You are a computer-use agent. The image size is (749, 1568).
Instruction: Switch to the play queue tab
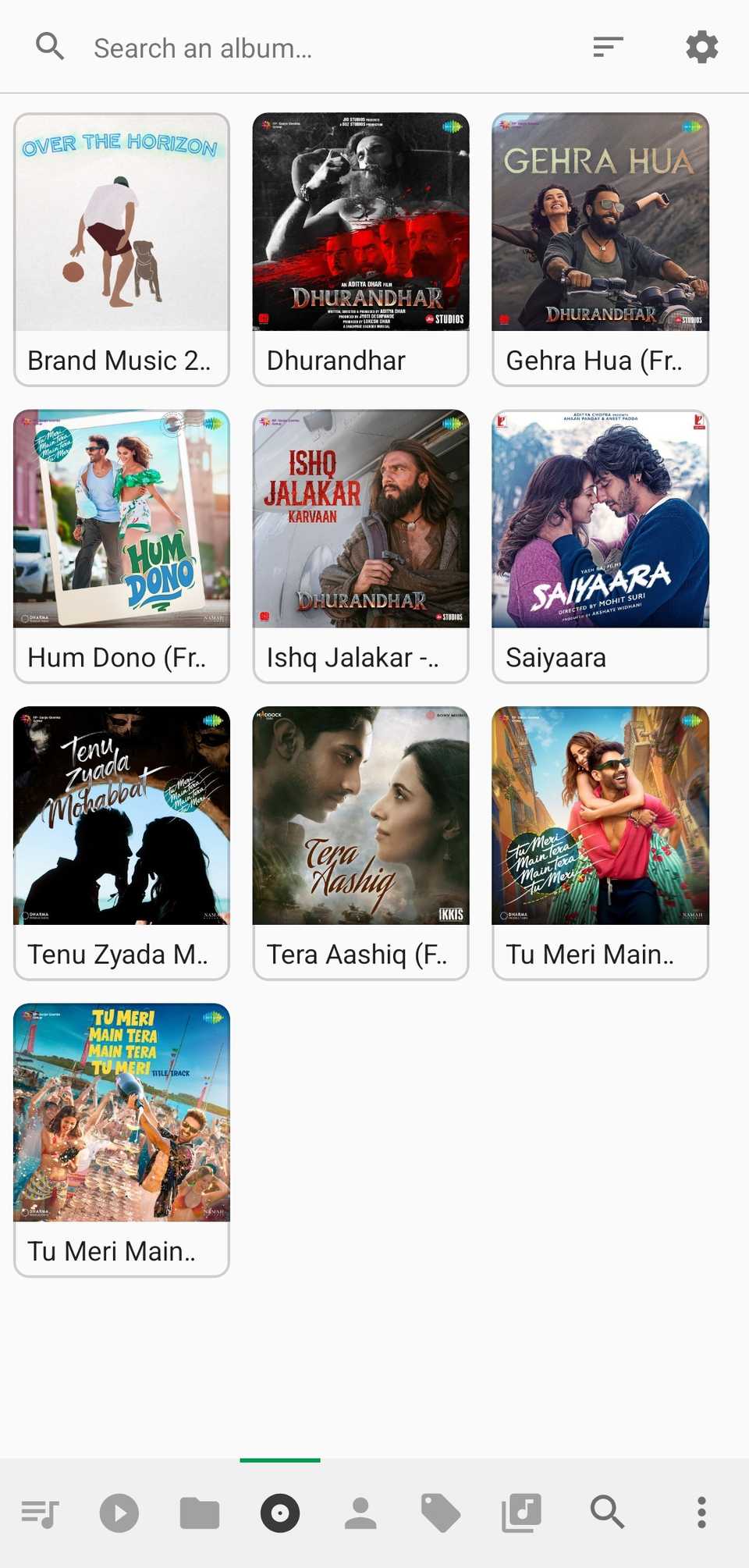40,1513
